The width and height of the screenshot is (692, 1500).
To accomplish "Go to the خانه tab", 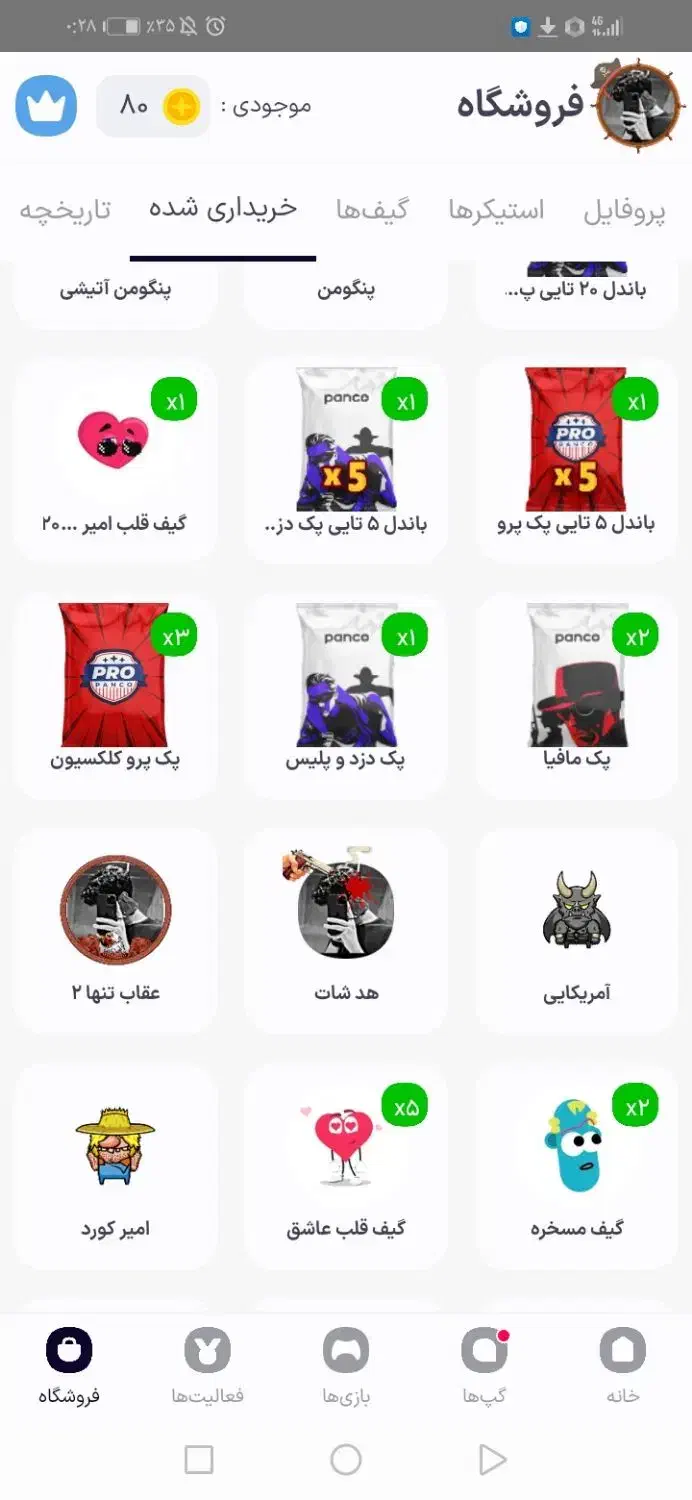I will [x=622, y=1366].
